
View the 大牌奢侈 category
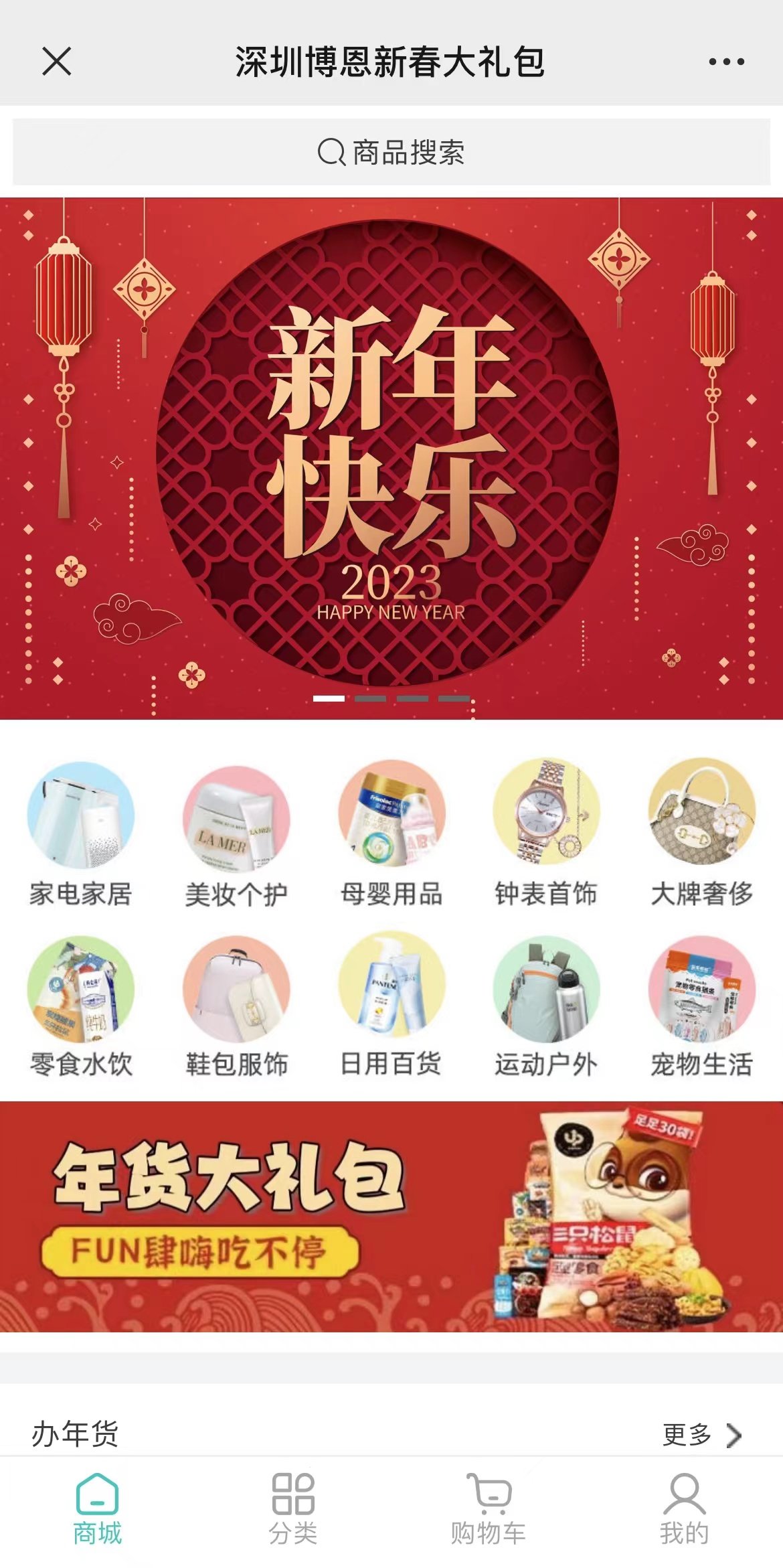[701, 833]
